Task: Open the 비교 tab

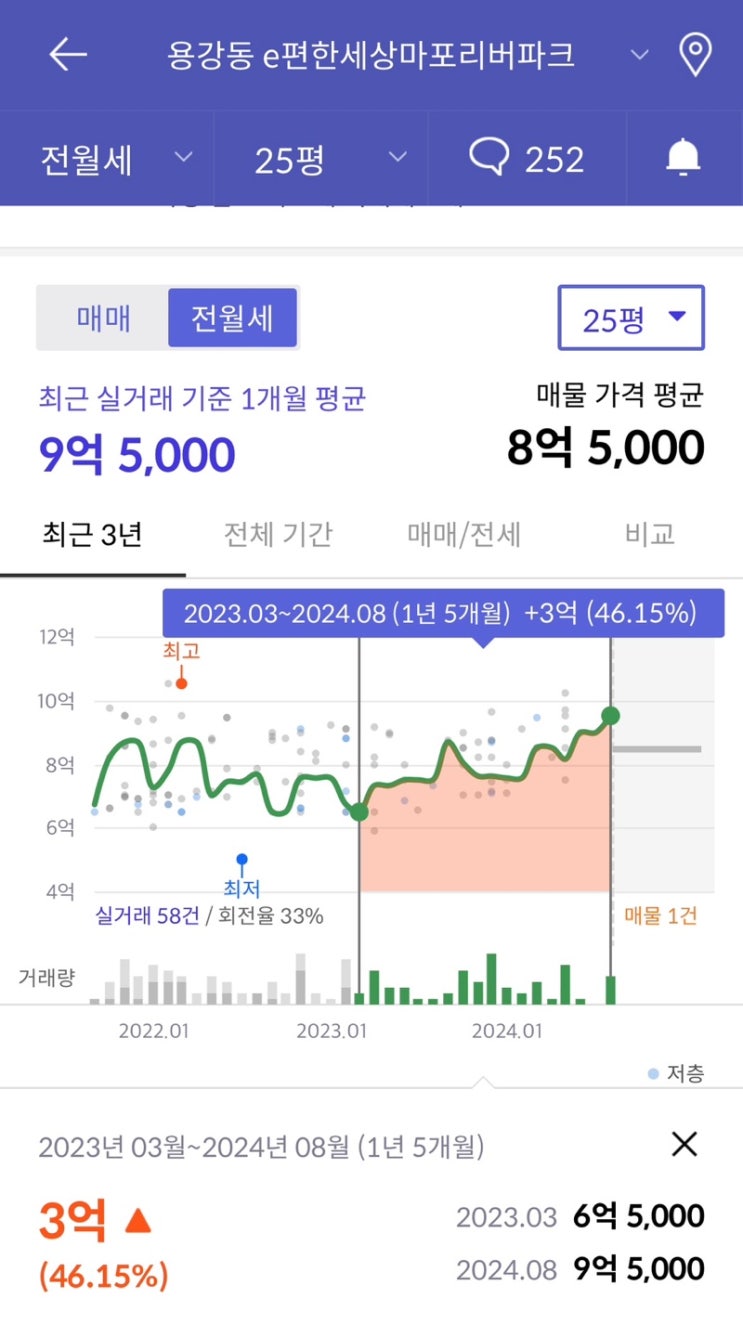Action: [650, 534]
